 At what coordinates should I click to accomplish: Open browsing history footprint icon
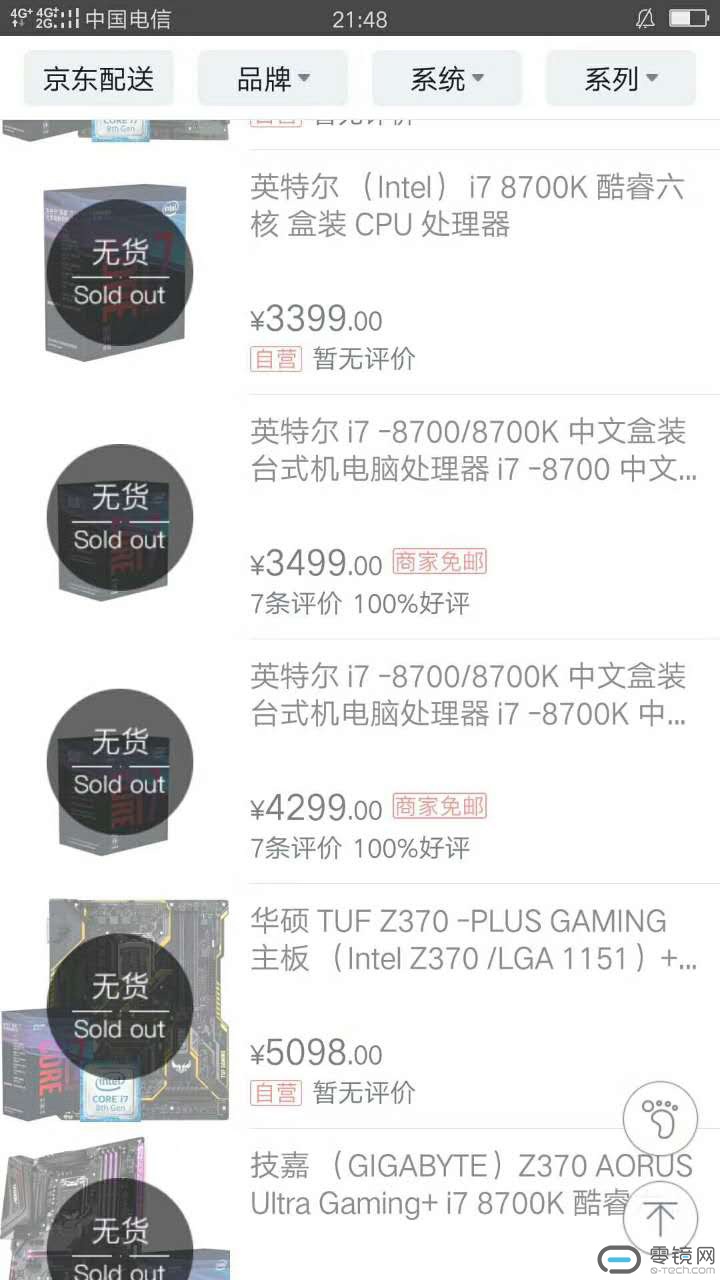pos(659,1116)
